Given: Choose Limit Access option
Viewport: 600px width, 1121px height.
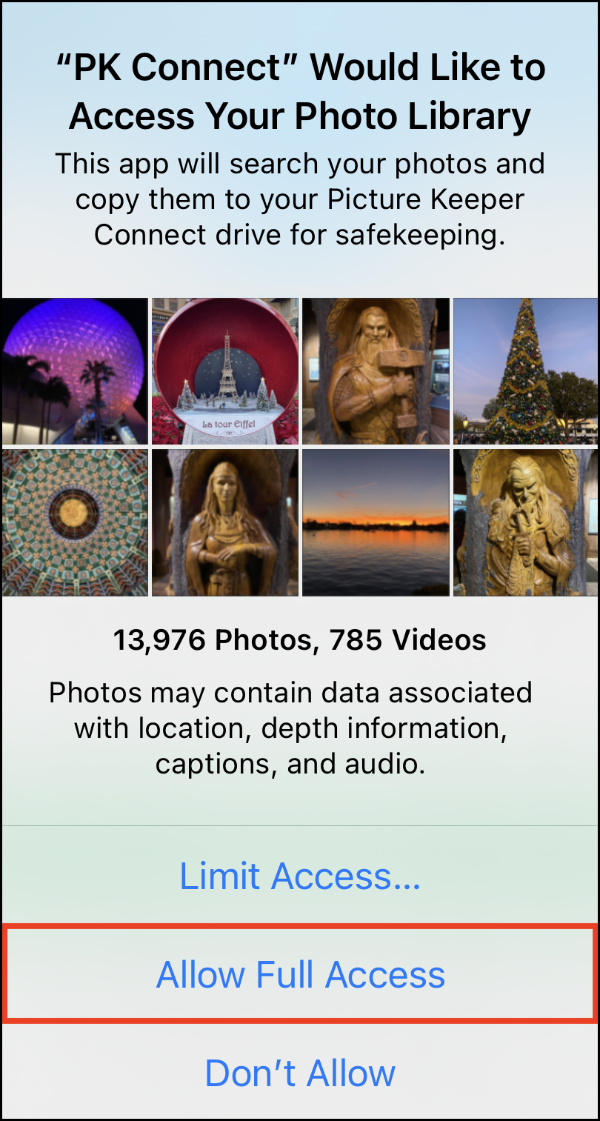Looking at the screenshot, I should coord(300,876).
